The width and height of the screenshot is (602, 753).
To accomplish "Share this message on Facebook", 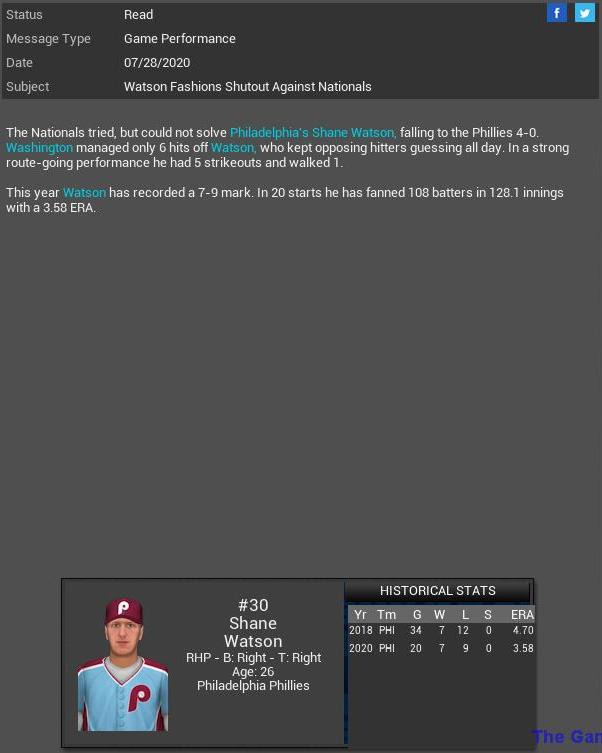I will 557,13.
